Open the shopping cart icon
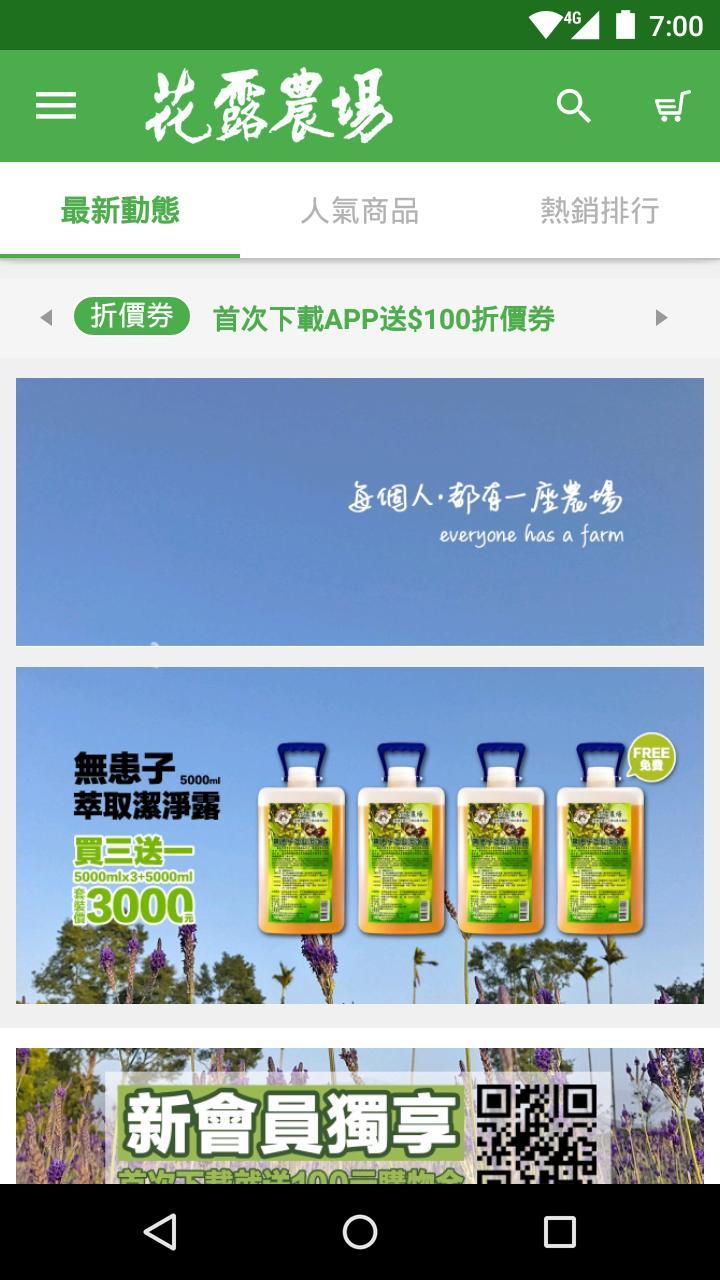 (671, 105)
